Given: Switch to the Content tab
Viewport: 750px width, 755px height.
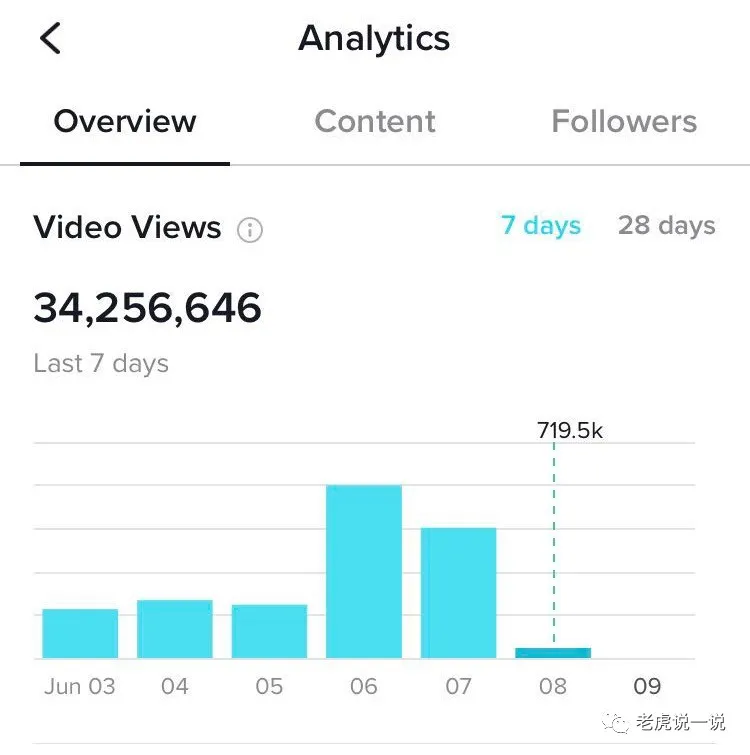Looking at the screenshot, I should coord(375,122).
